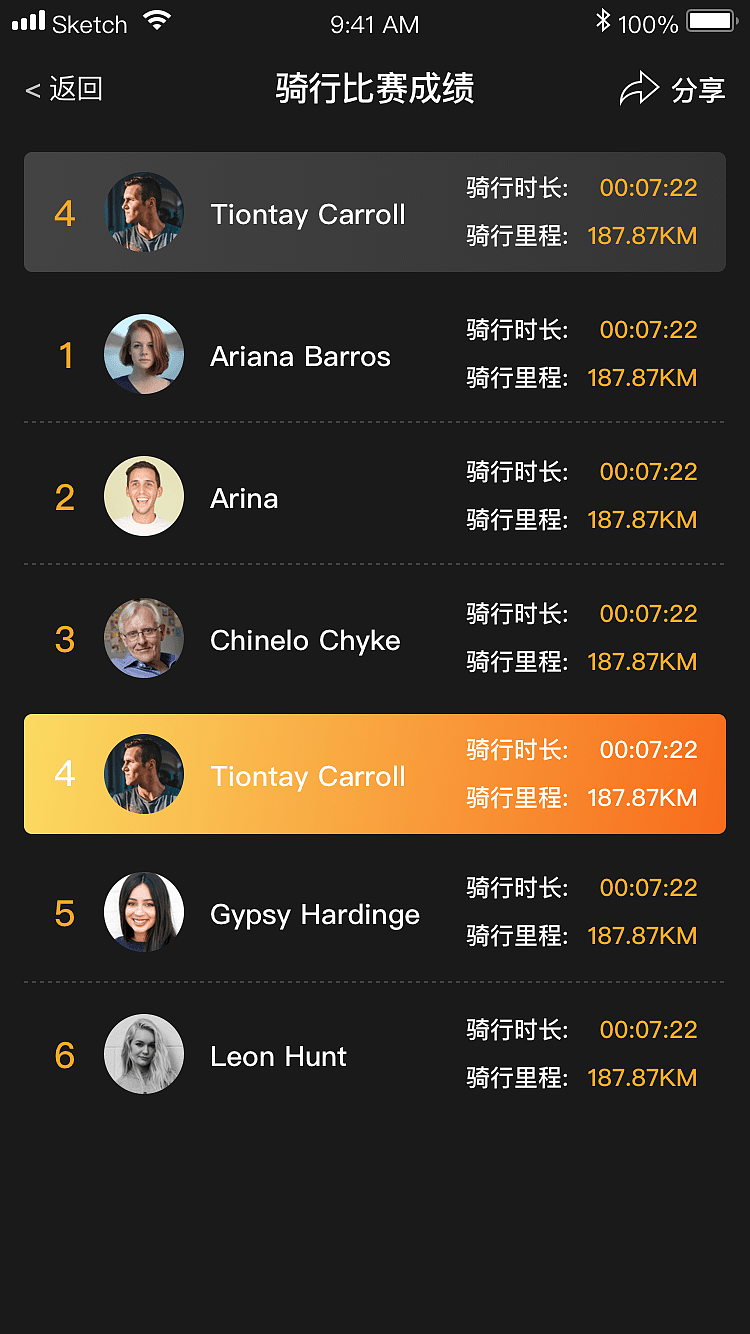Tap Gypsy Hardinge's ranking entry
Image resolution: width=750 pixels, height=1334 pixels.
point(374,913)
